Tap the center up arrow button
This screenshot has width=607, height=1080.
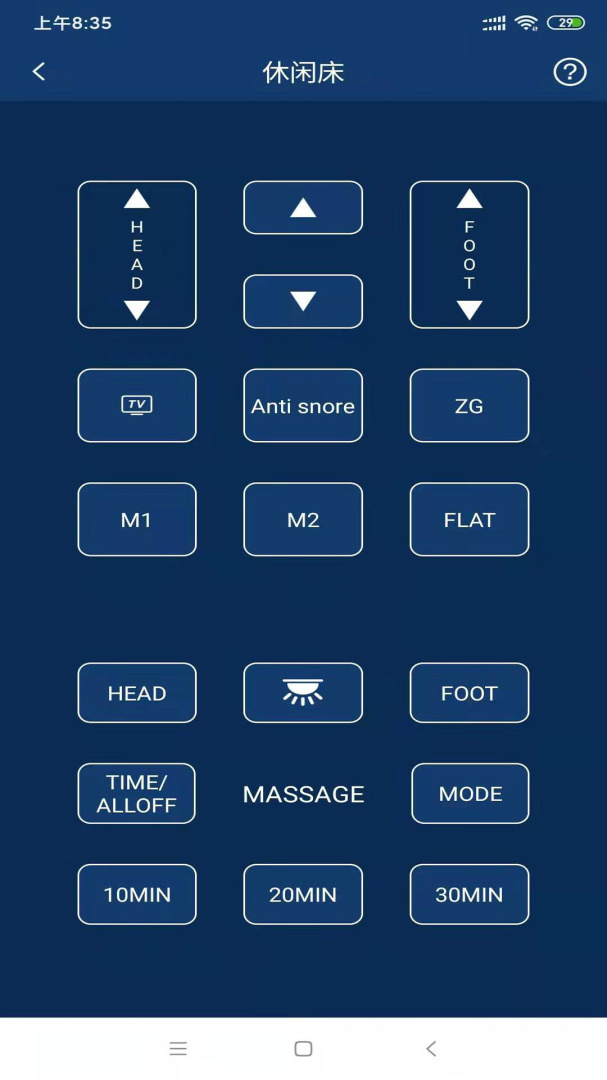[303, 208]
